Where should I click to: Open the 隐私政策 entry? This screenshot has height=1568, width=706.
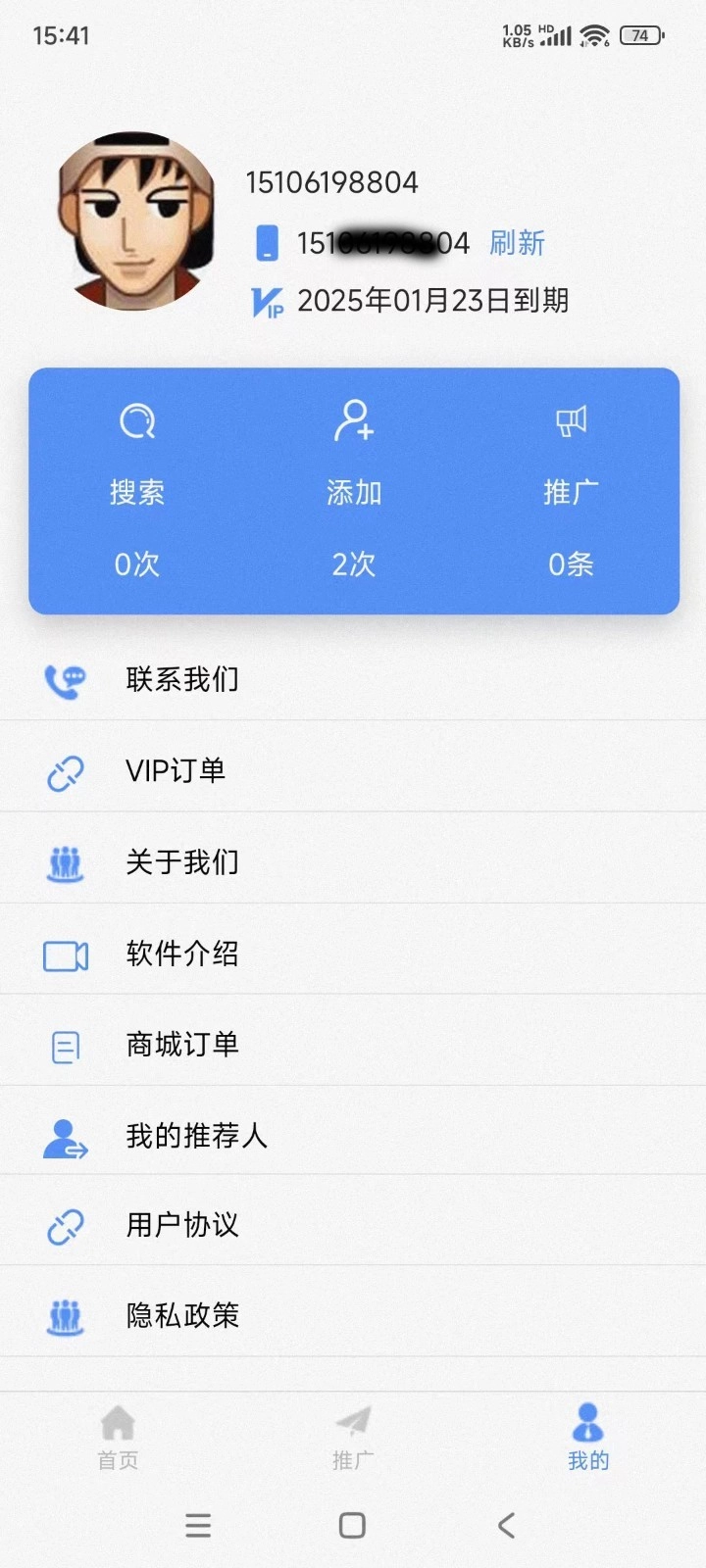pos(181,1316)
